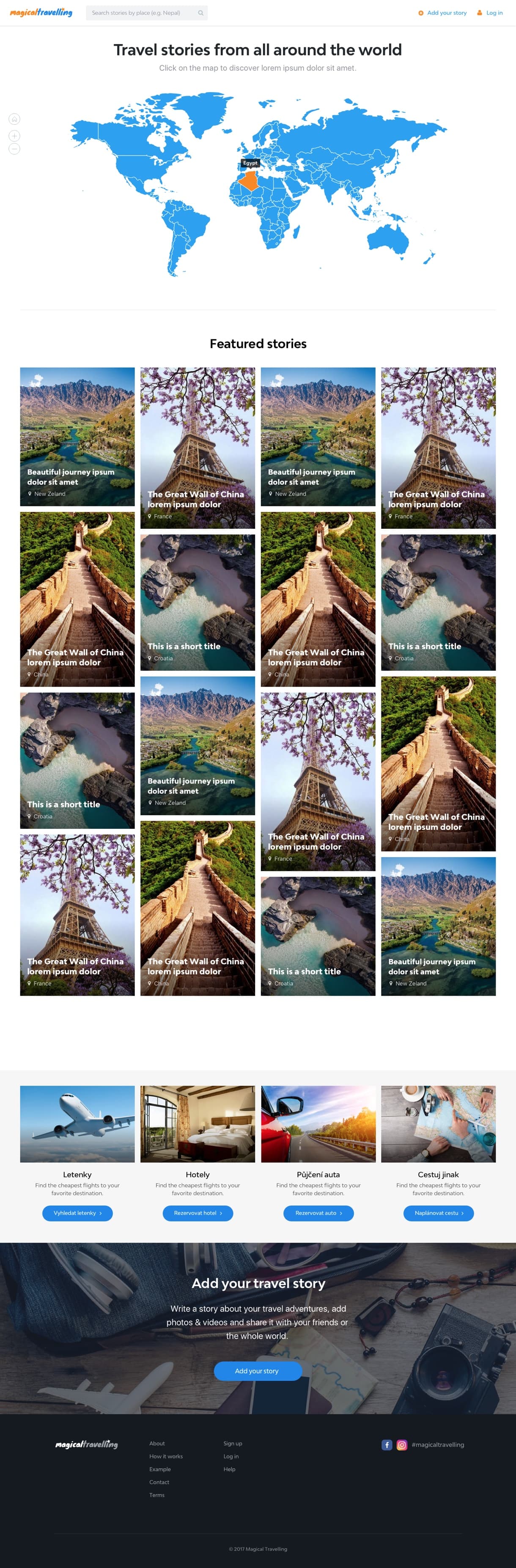
Task: Open the Contact footer link
Action: pos(159,1482)
